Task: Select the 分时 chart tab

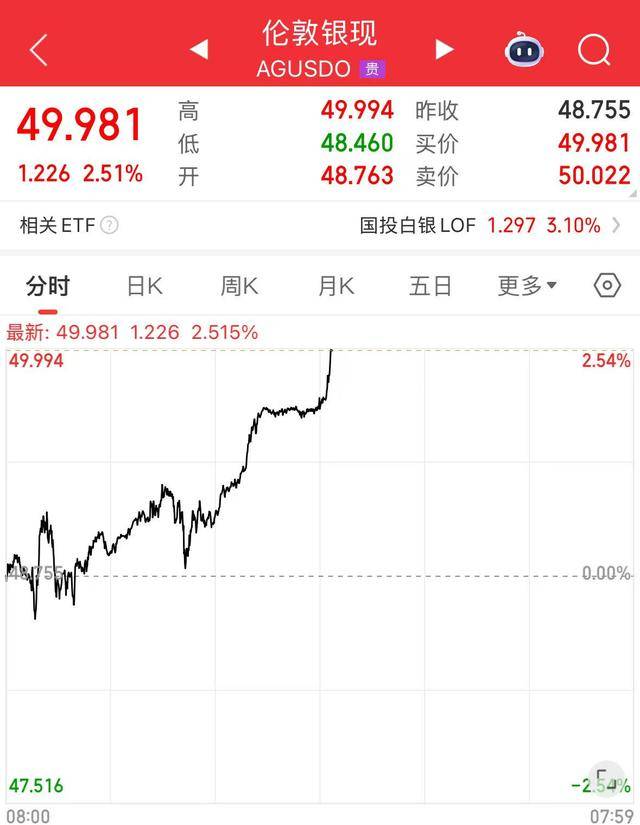Action: pyautogui.click(x=48, y=286)
